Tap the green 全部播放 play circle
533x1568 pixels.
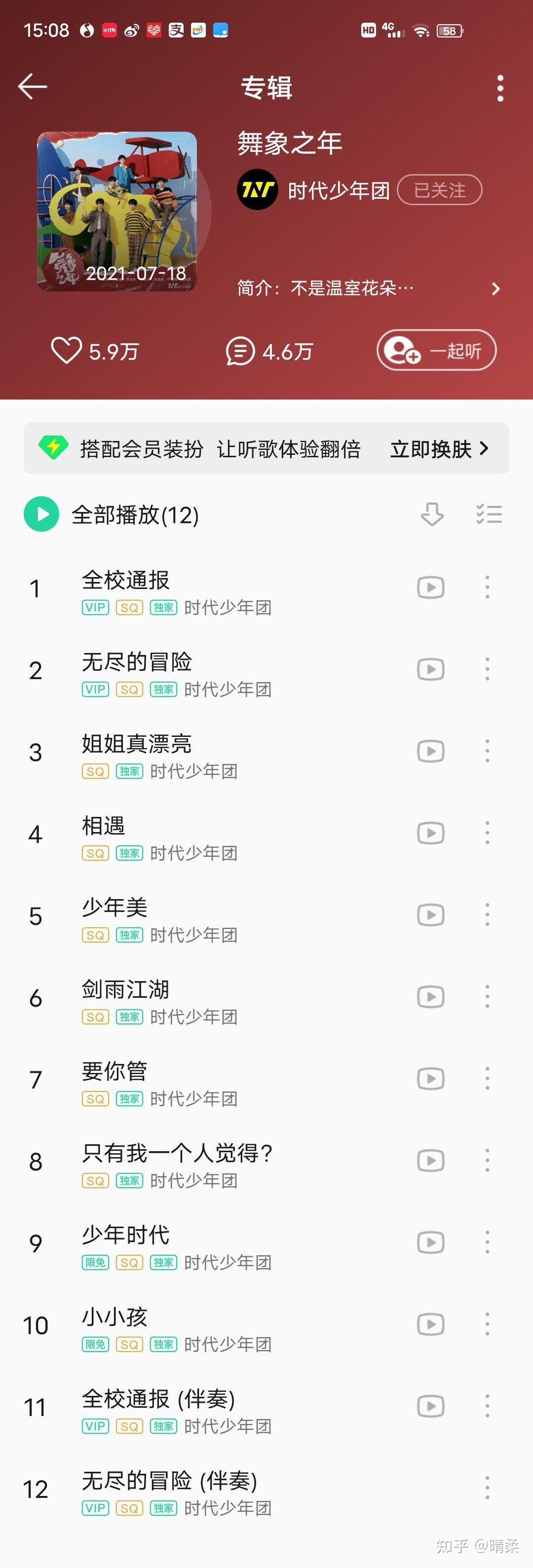pyautogui.click(x=41, y=514)
